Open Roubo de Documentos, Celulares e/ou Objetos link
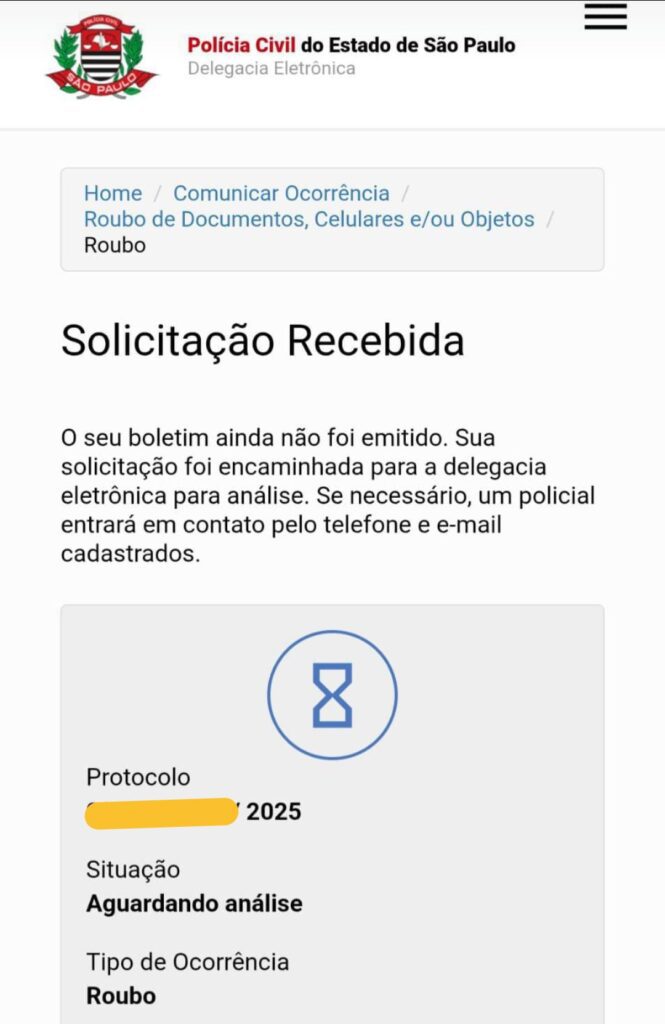Image resolution: width=665 pixels, height=1024 pixels. click(309, 219)
